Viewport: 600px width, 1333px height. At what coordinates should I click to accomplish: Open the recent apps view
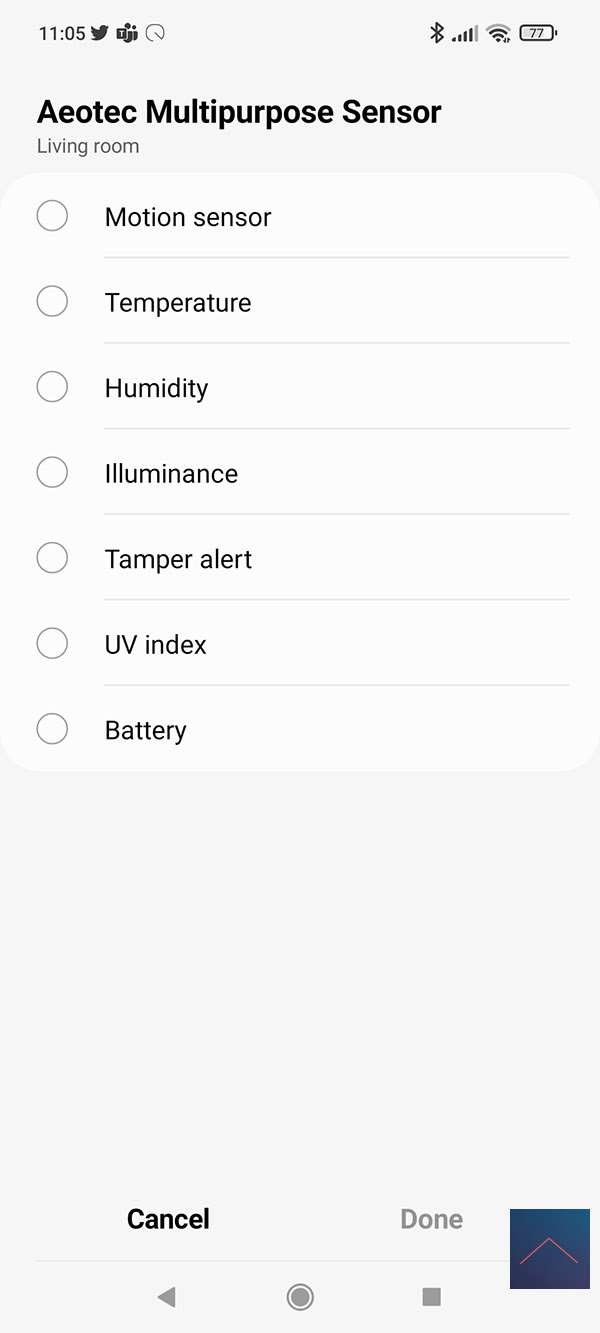click(x=432, y=1297)
